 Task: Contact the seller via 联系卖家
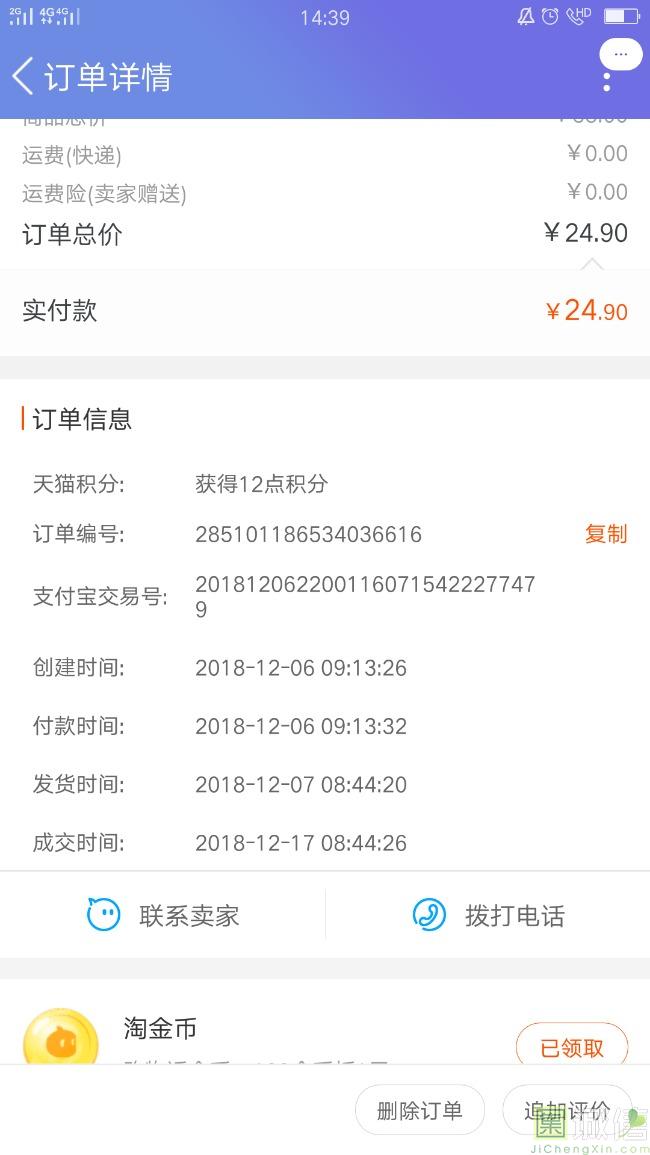coord(163,915)
